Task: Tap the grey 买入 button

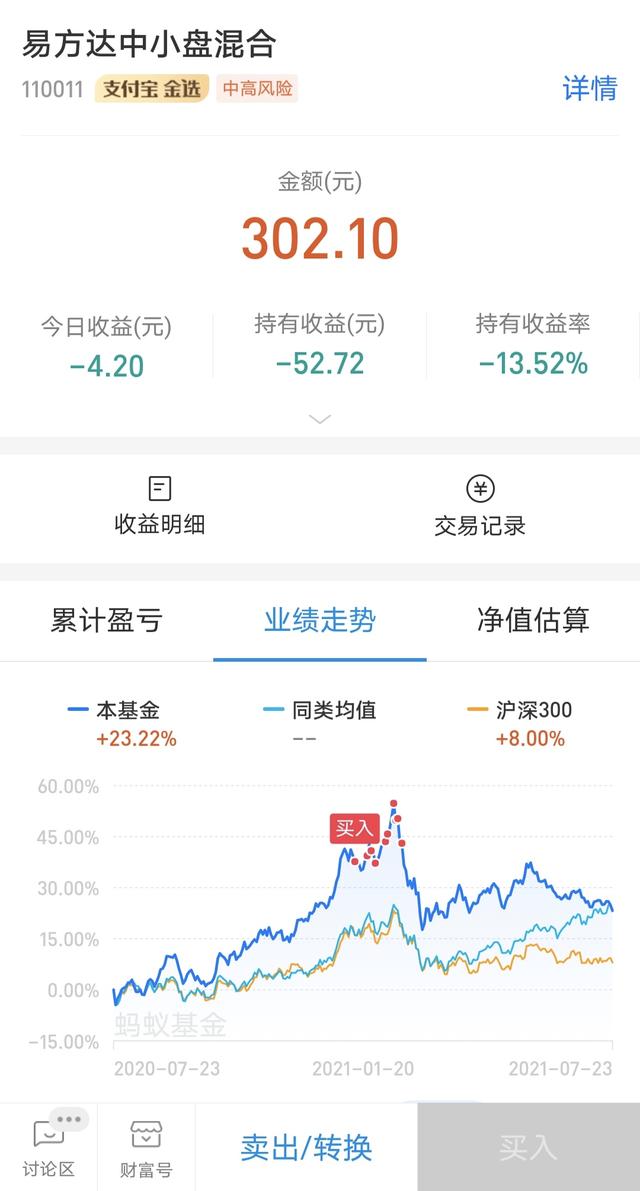Action: pyautogui.click(x=528, y=1147)
